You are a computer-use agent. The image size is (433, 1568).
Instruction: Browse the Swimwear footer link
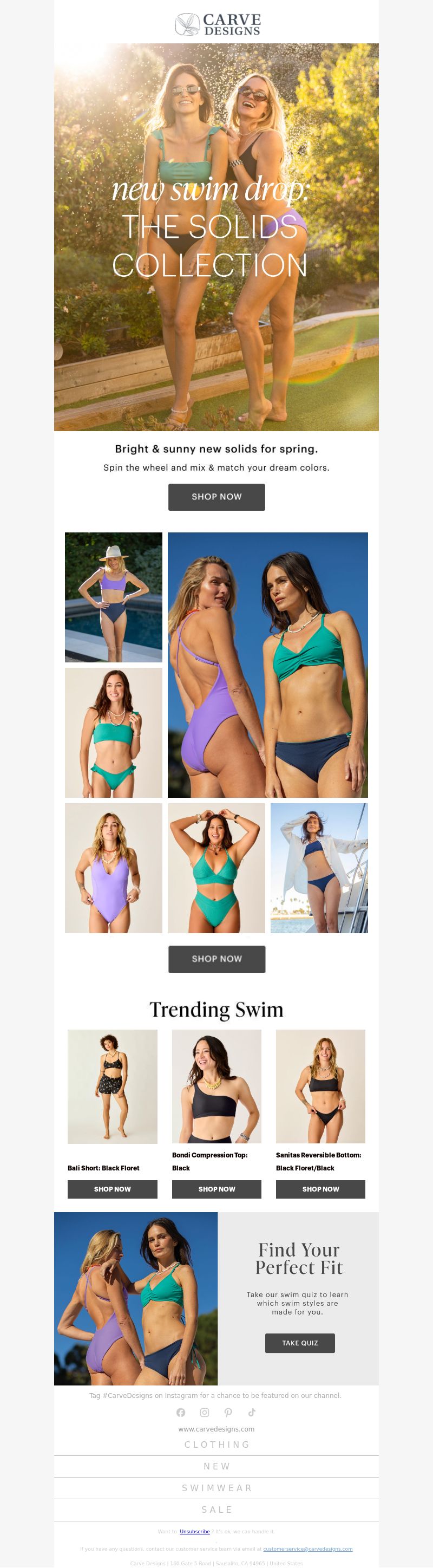click(x=216, y=1488)
